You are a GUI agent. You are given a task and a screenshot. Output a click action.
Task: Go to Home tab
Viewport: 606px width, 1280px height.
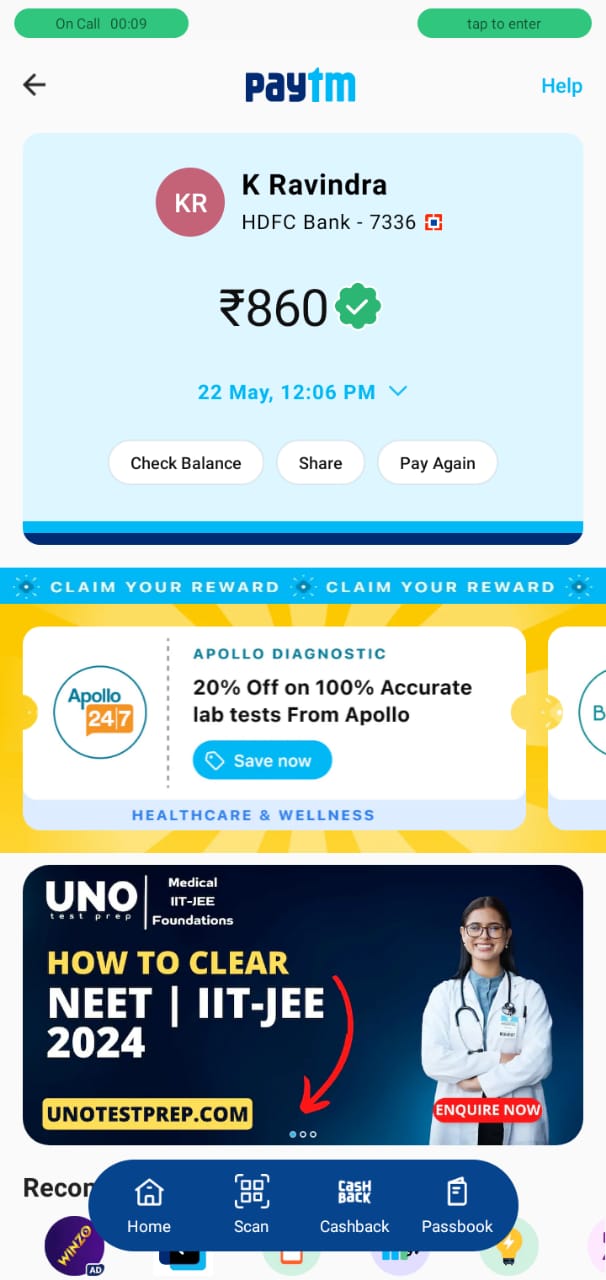pos(149,1205)
